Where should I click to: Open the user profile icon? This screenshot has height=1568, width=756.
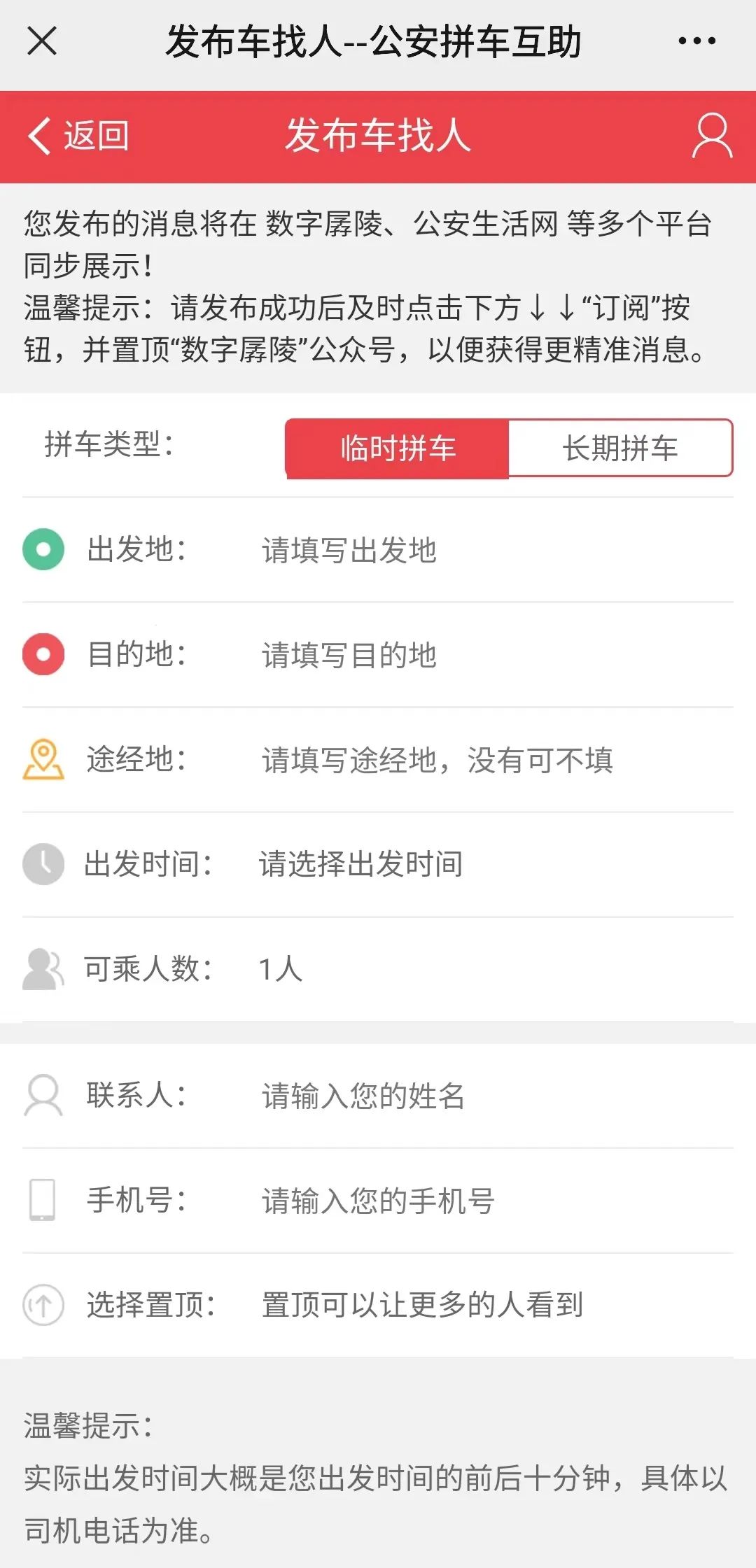click(x=712, y=136)
